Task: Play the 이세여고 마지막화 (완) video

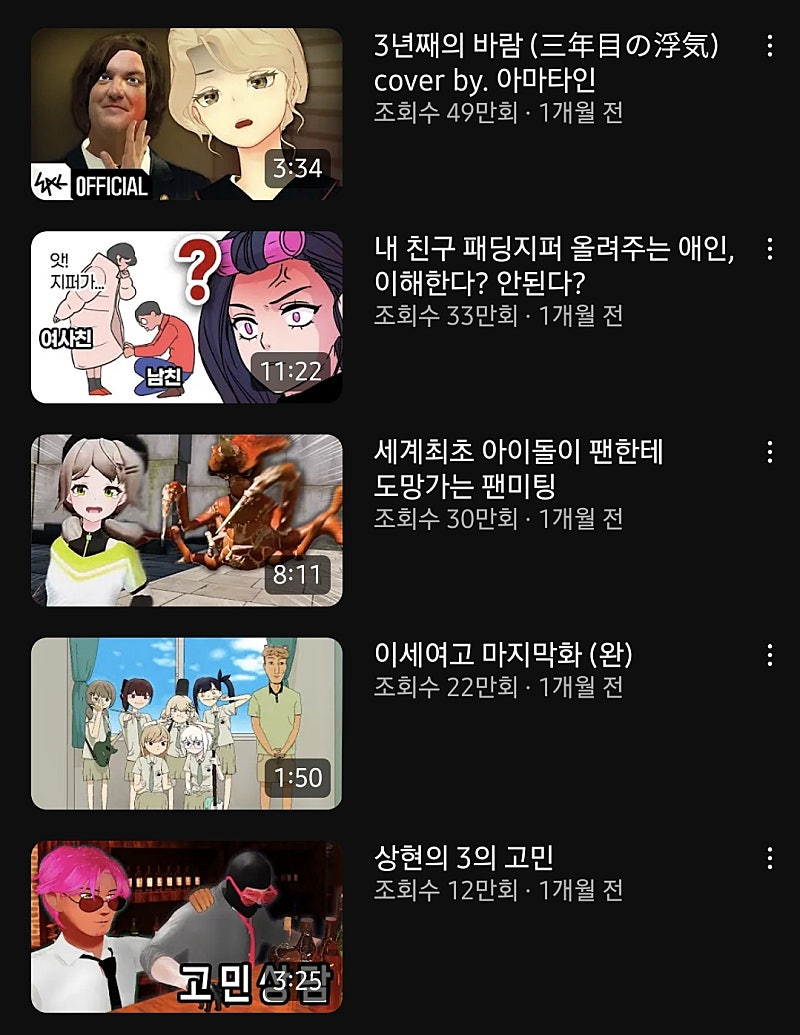Action: (186, 723)
